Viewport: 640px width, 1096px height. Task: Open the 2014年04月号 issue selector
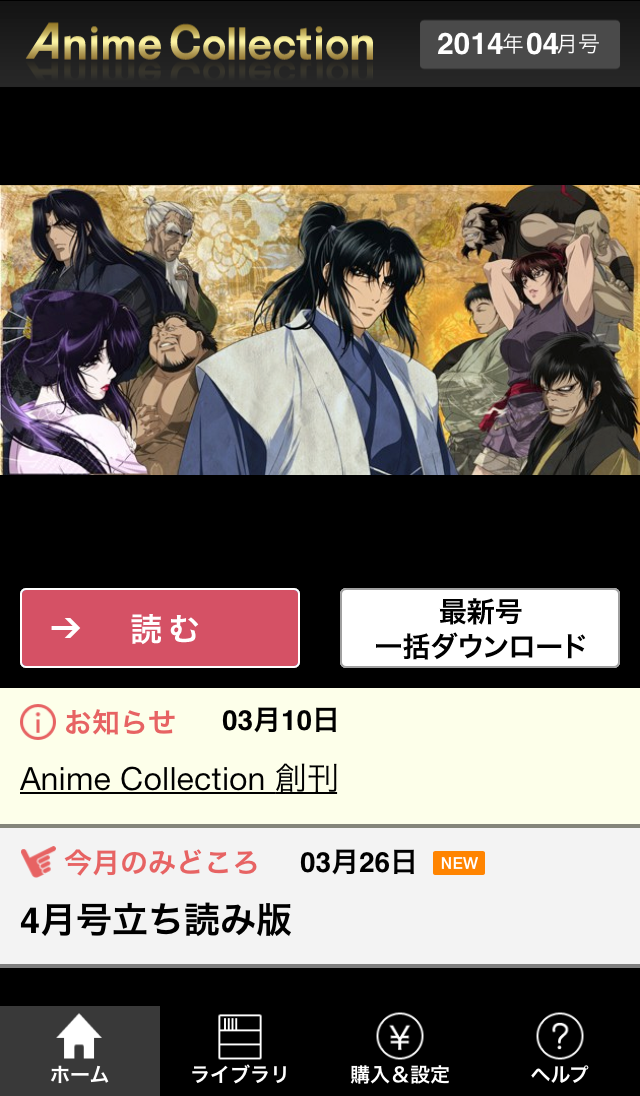519,44
